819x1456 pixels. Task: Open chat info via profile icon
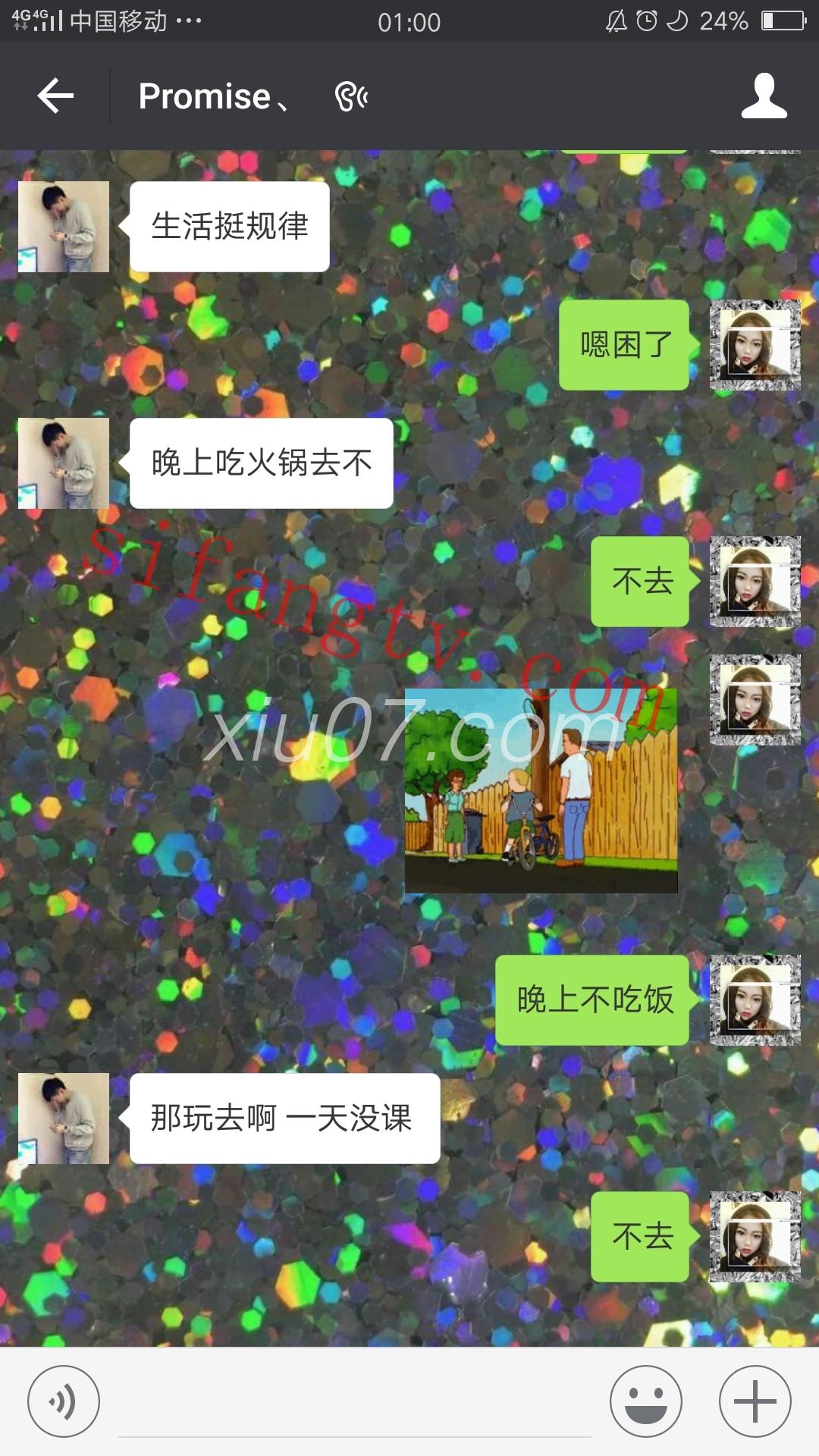tap(764, 96)
